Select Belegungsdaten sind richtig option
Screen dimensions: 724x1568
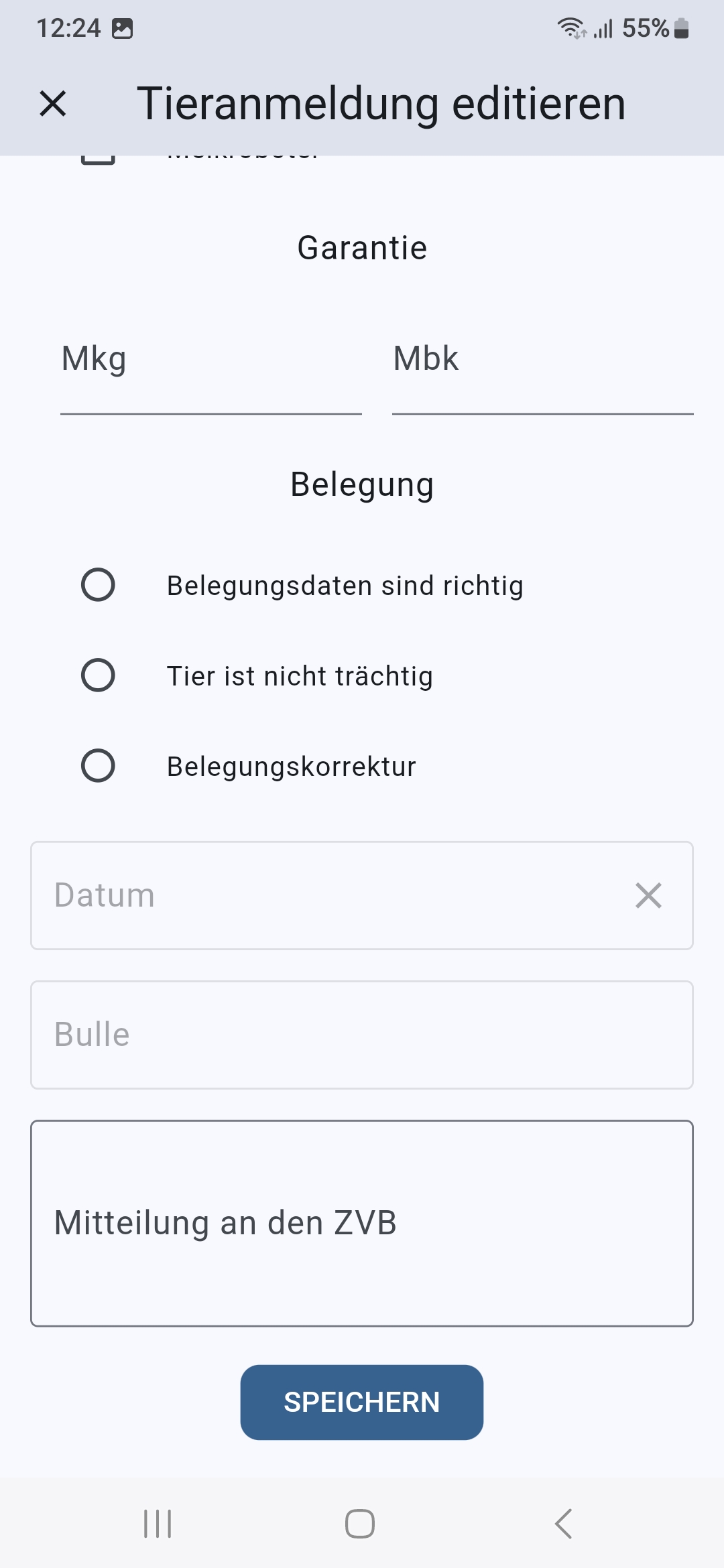coord(98,585)
